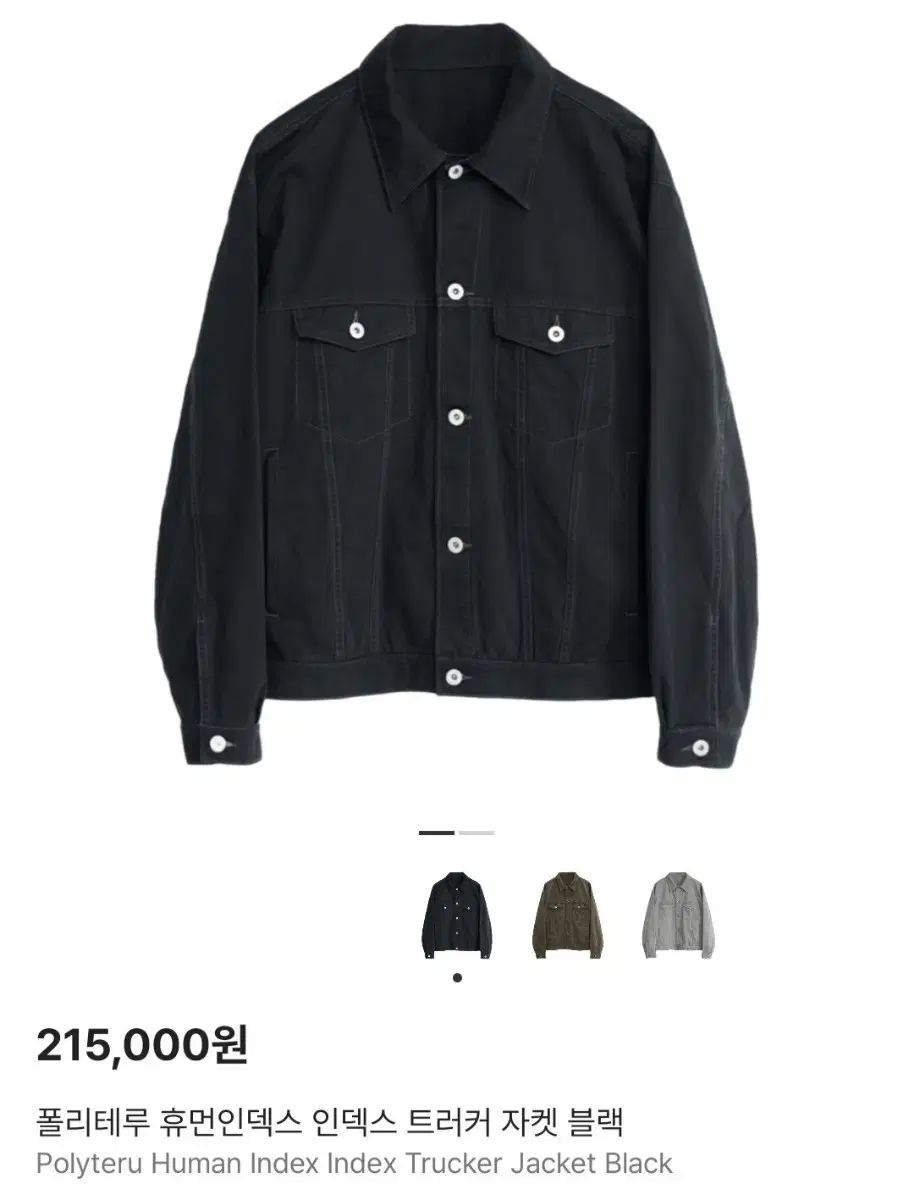
Task: Select the black jacket color variant
Action: [457, 915]
